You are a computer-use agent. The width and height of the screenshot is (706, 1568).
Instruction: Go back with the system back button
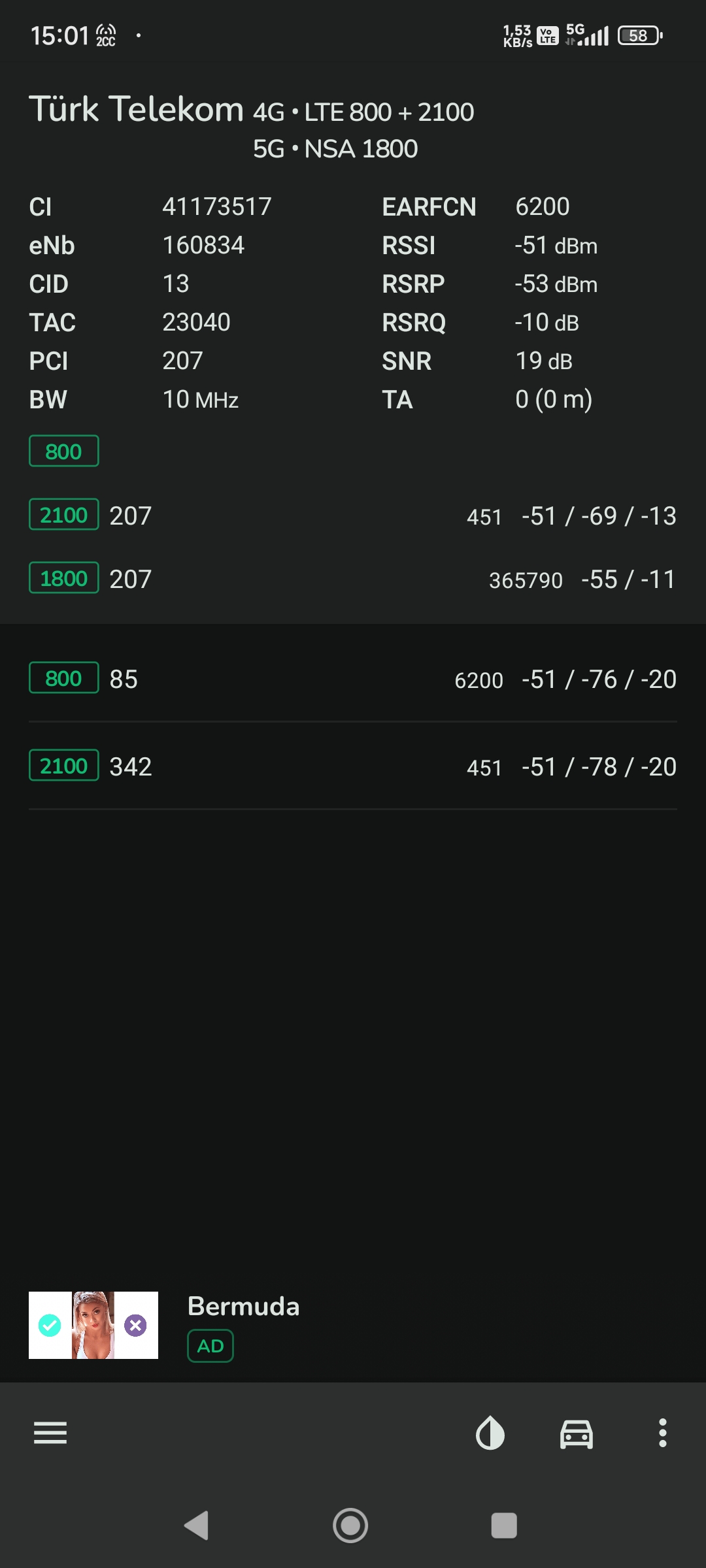click(x=197, y=1526)
